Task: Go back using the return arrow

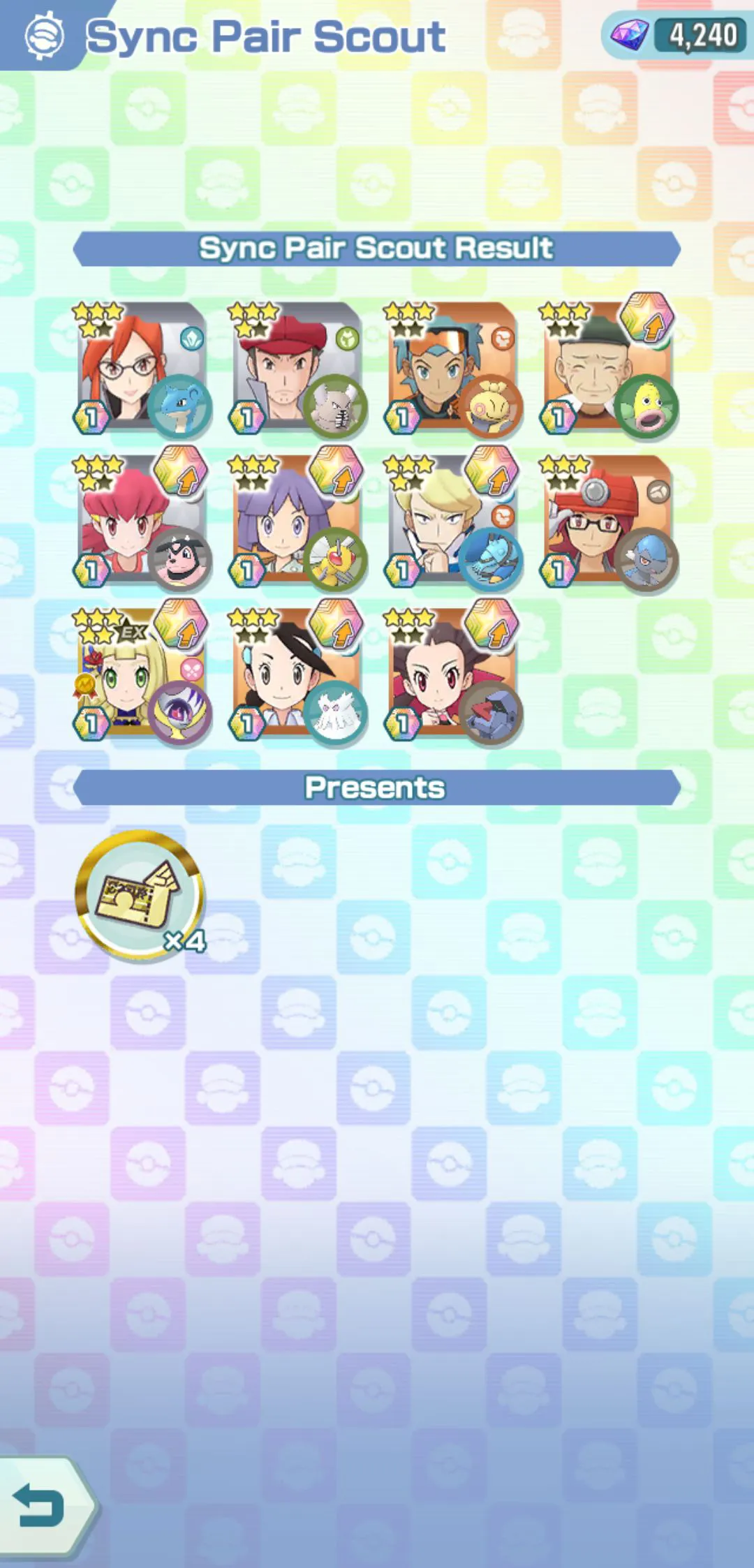Action: [42, 1507]
